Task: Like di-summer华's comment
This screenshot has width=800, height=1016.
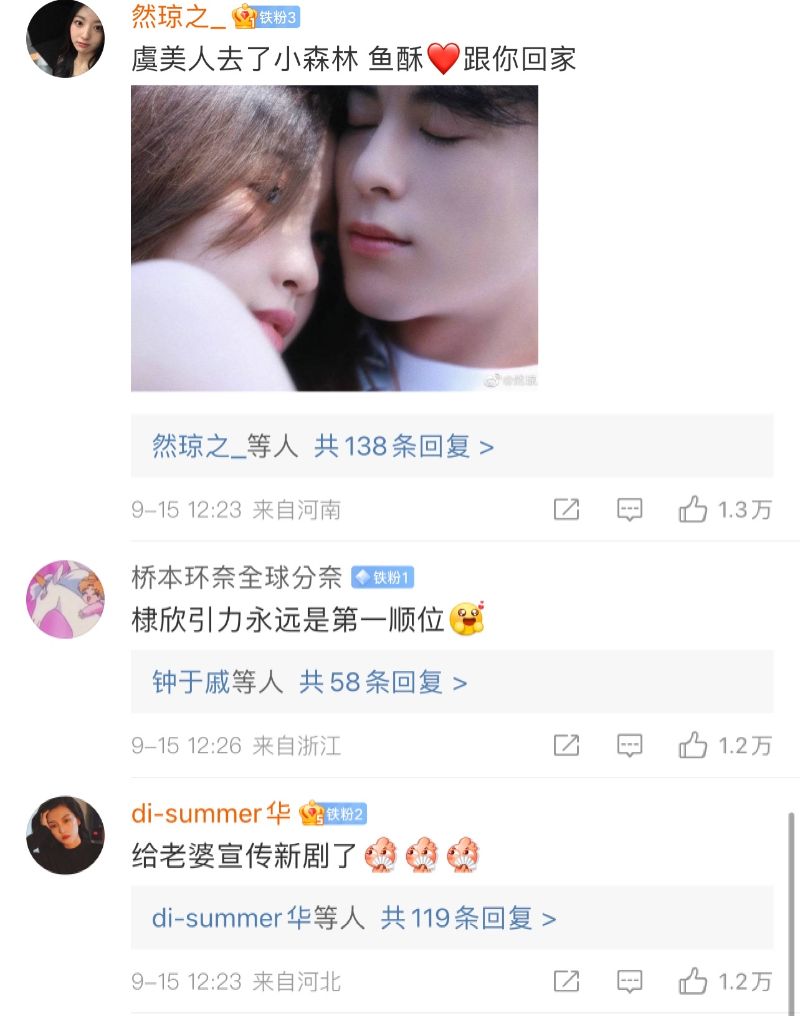Action: 694,981
